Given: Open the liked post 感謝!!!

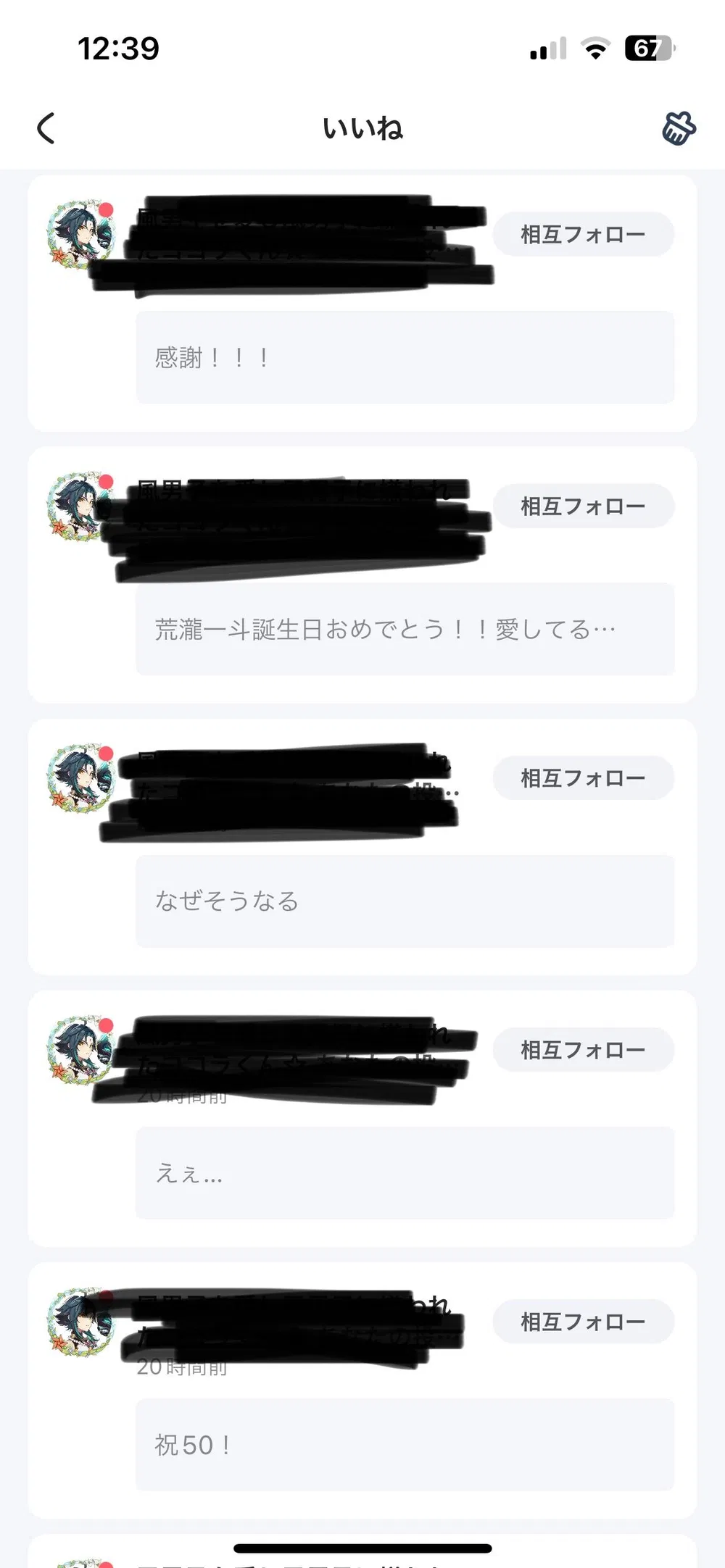Looking at the screenshot, I should click(x=405, y=357).
